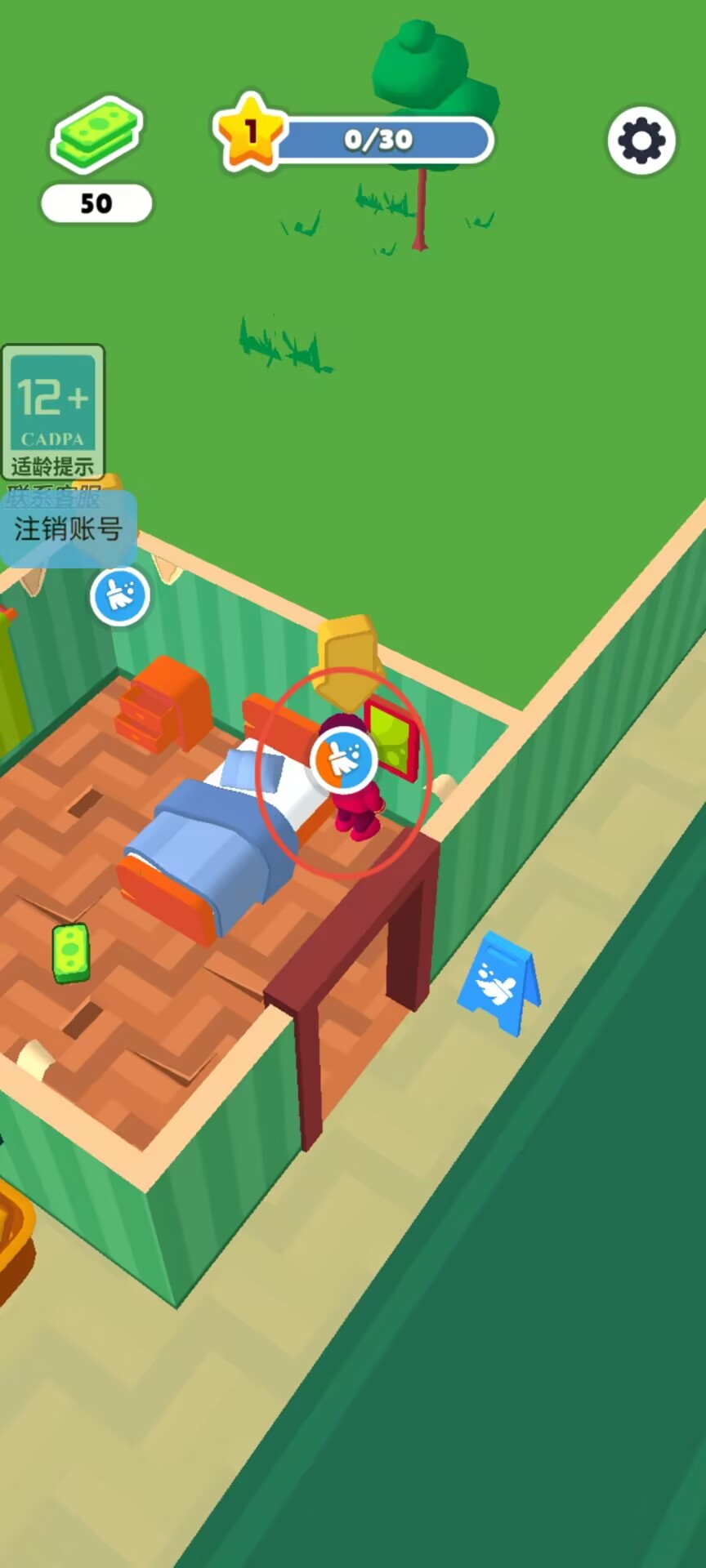Tap the broom cleaning icon over the bed
Screen dimensions: 706x1568
tap(344, 761)
